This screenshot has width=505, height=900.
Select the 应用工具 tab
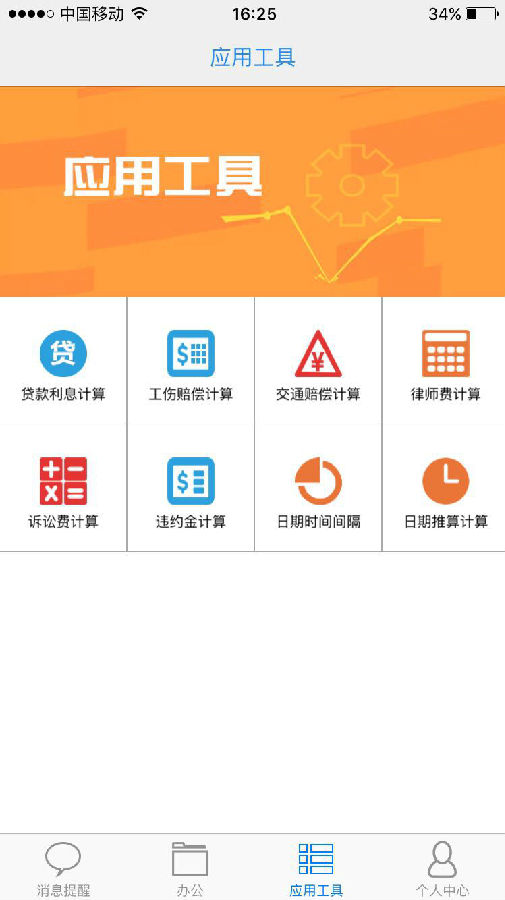point(316,868)
